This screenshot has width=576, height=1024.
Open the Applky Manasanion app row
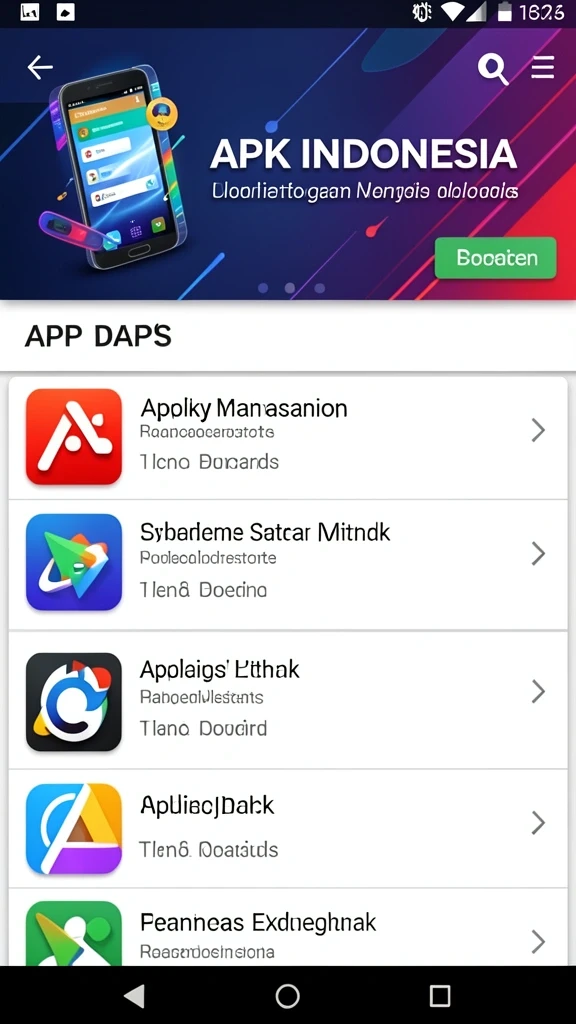(x=288, y=438)
